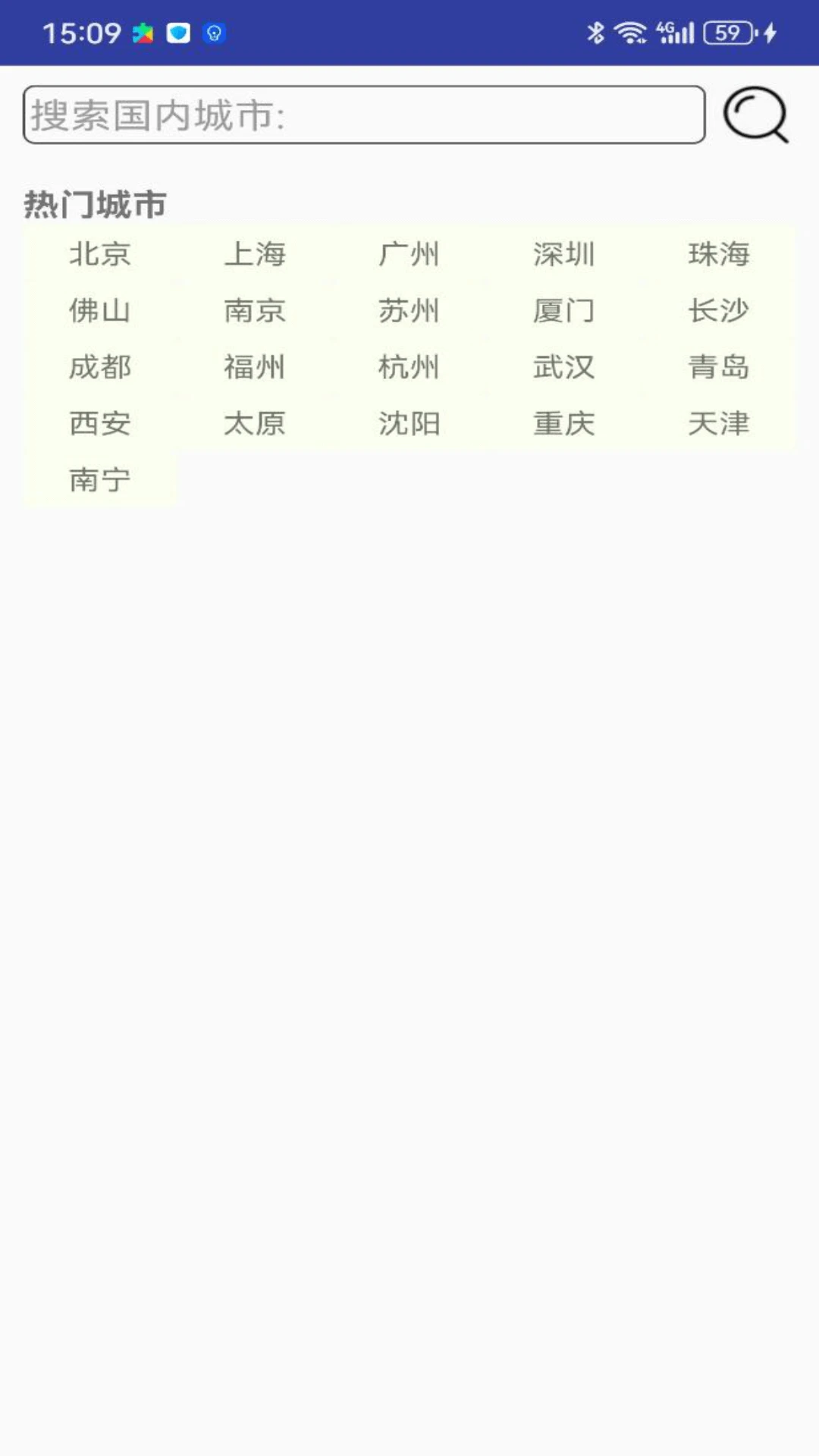The image size is (819, 1456).
Task: Click the magnifier search icon
Action: [758, 115]
